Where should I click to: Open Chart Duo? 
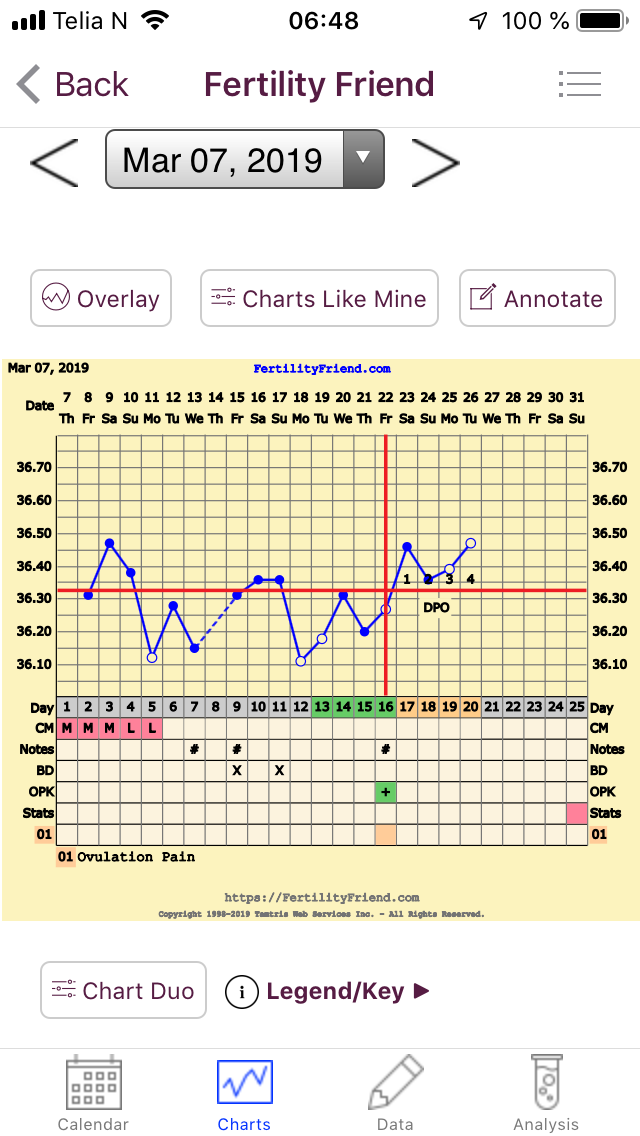point(123,990)
